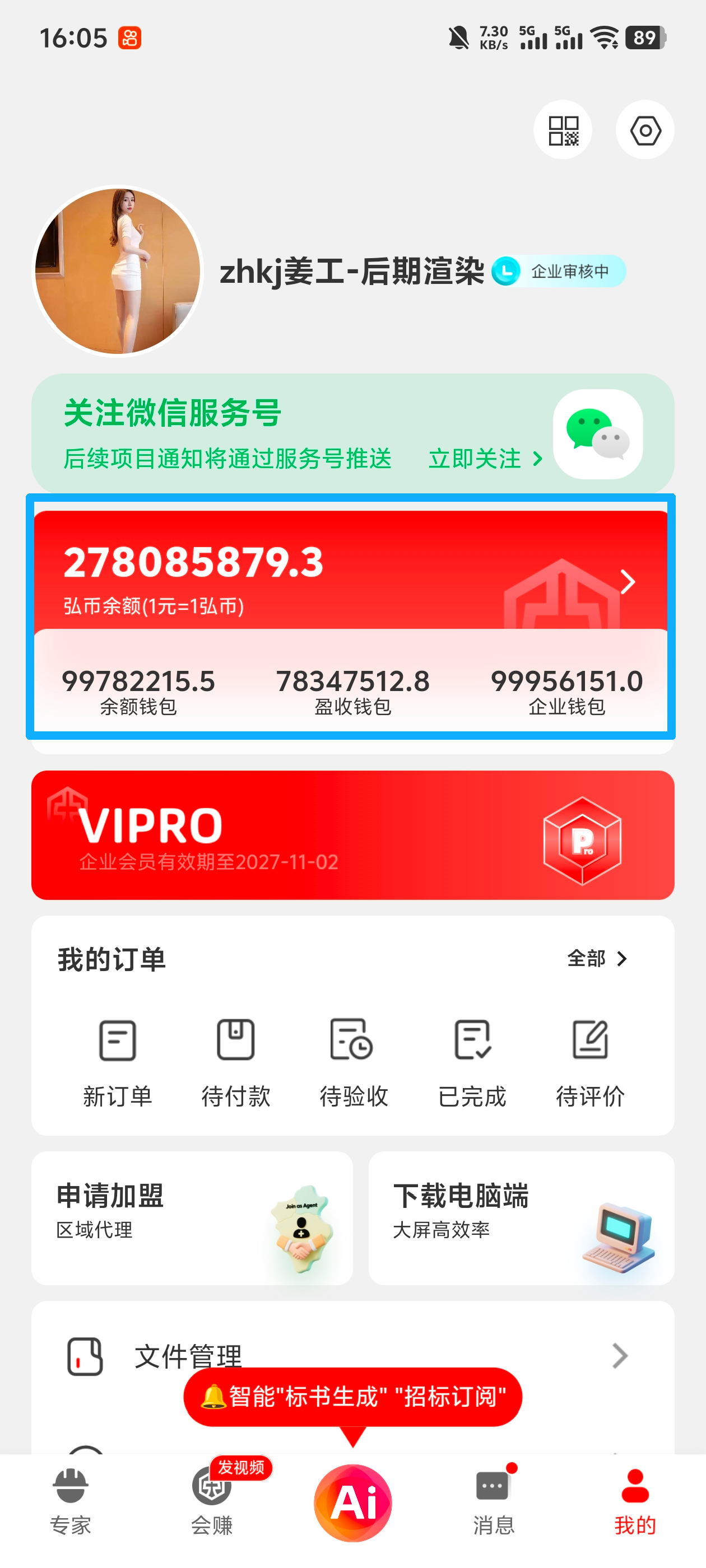View the 余额钱包 wallet

[x=138, y=691]
